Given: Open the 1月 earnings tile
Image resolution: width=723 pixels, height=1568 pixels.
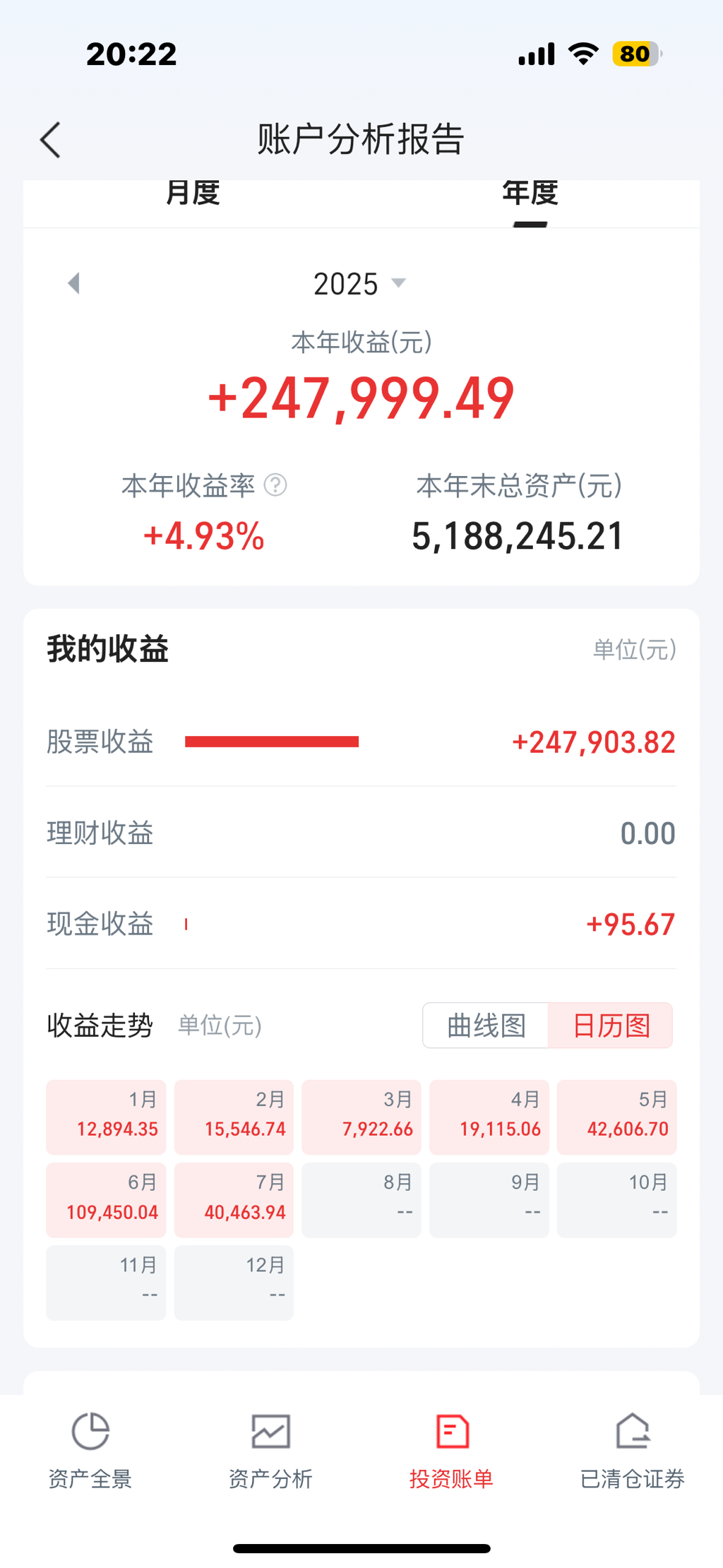Looking at the screenshot, I should pyautogui.click(x=106, y=1117).
